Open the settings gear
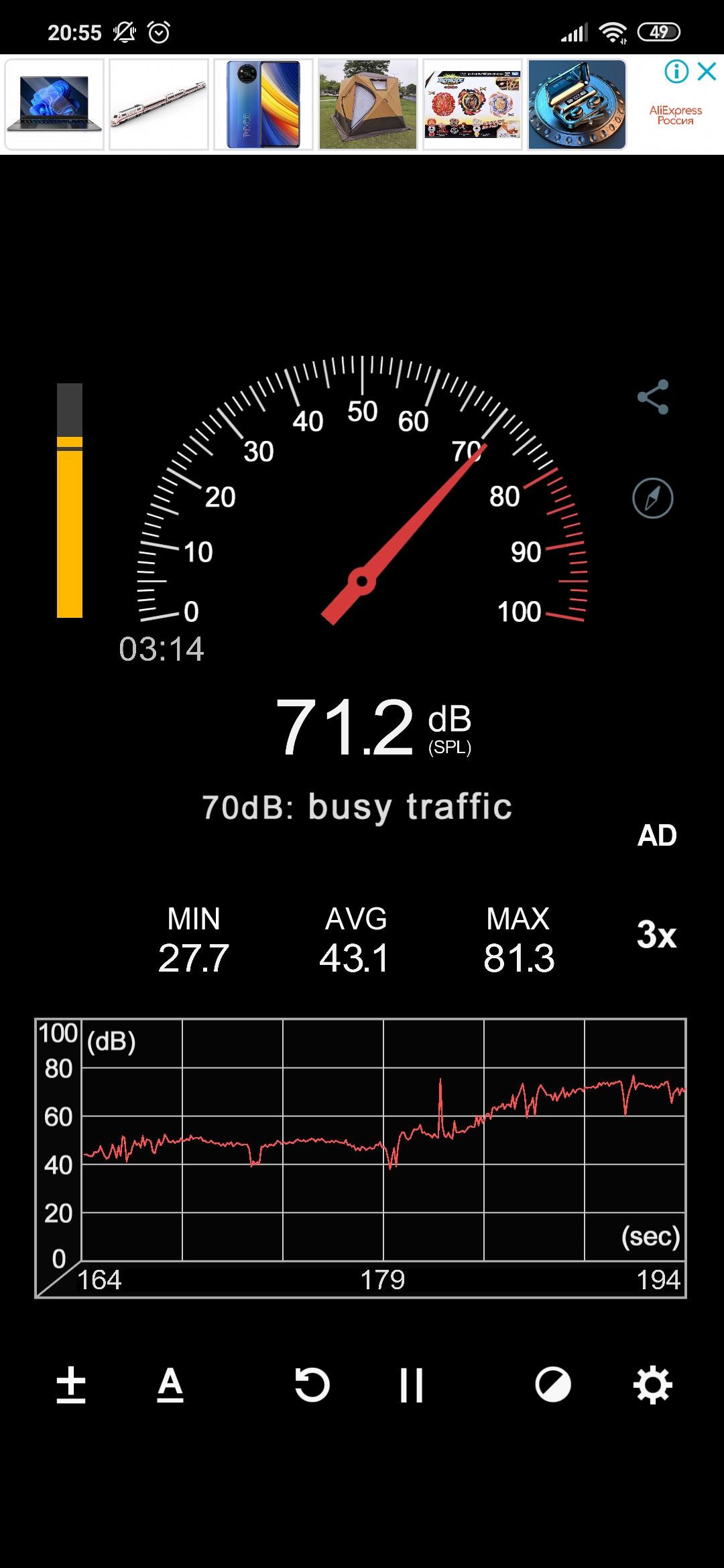 tap(653, 1384)
